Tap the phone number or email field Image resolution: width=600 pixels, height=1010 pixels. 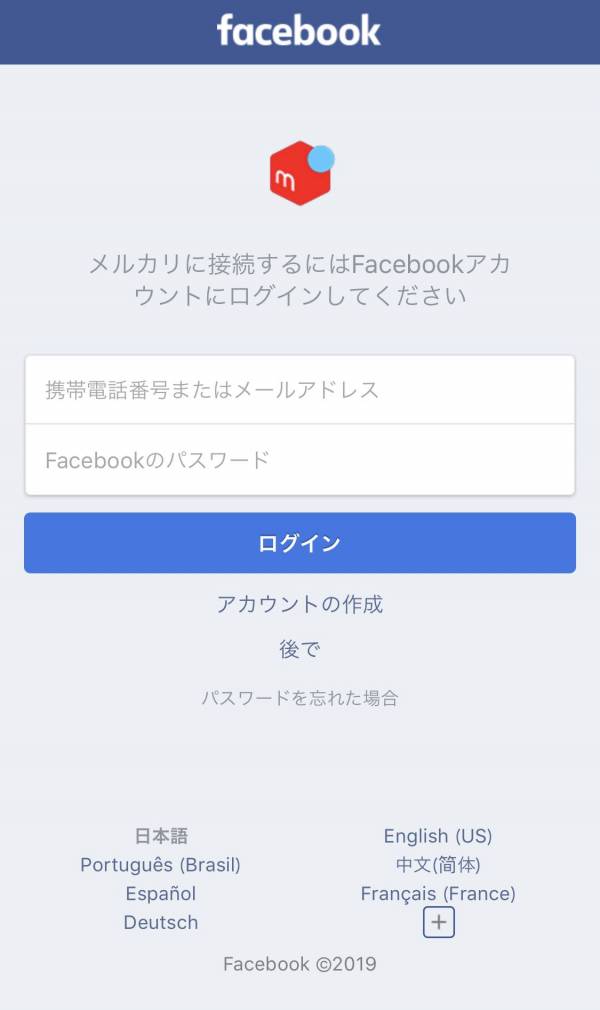(x=300, y=390)
